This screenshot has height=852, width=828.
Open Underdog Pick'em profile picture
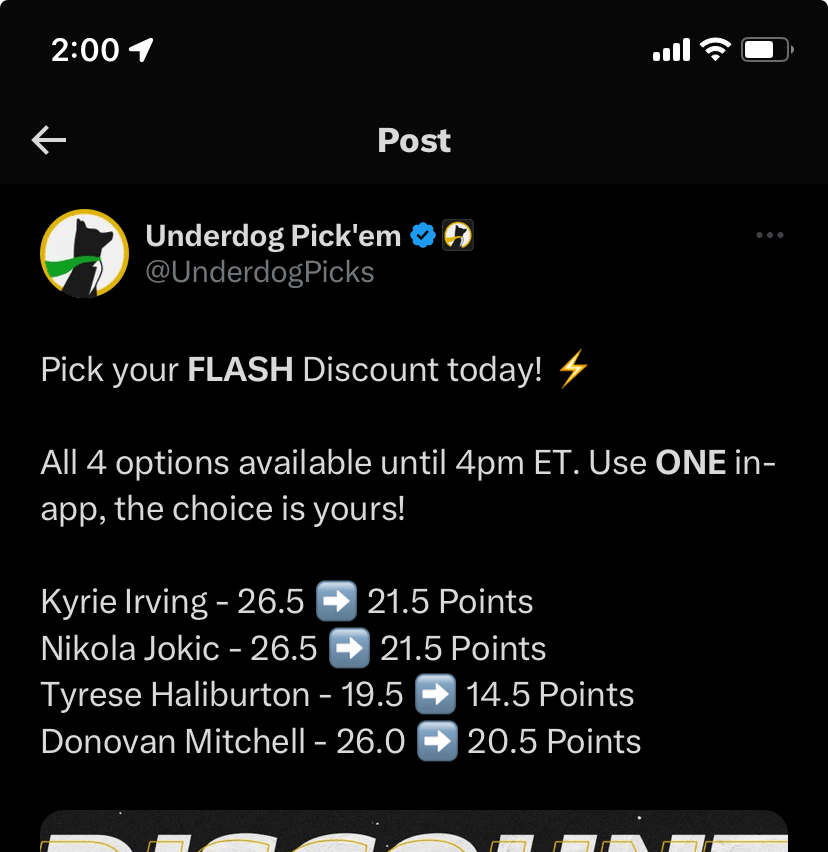point(84,253)
